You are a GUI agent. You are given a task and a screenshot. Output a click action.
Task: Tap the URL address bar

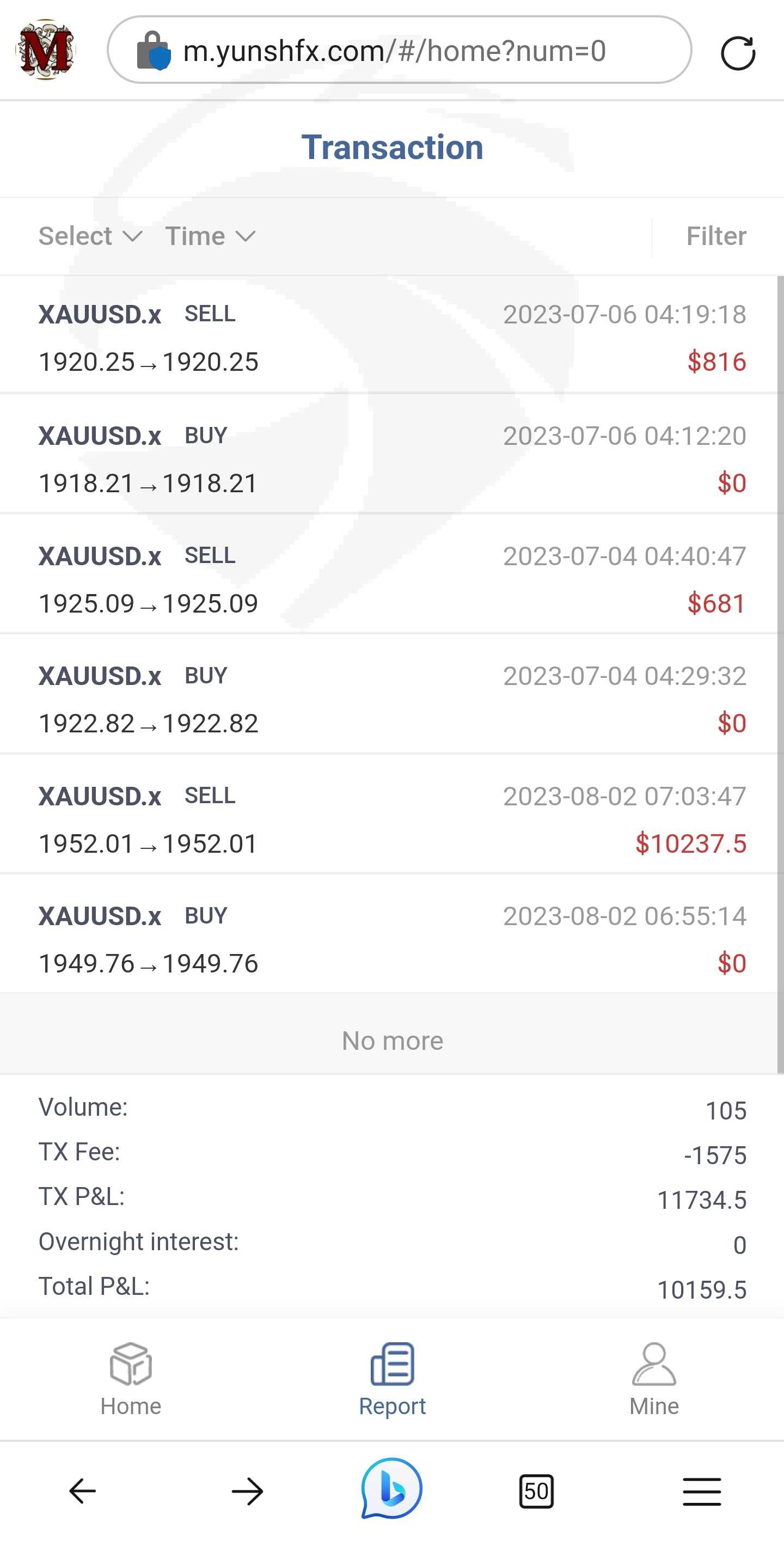[395, 51]
